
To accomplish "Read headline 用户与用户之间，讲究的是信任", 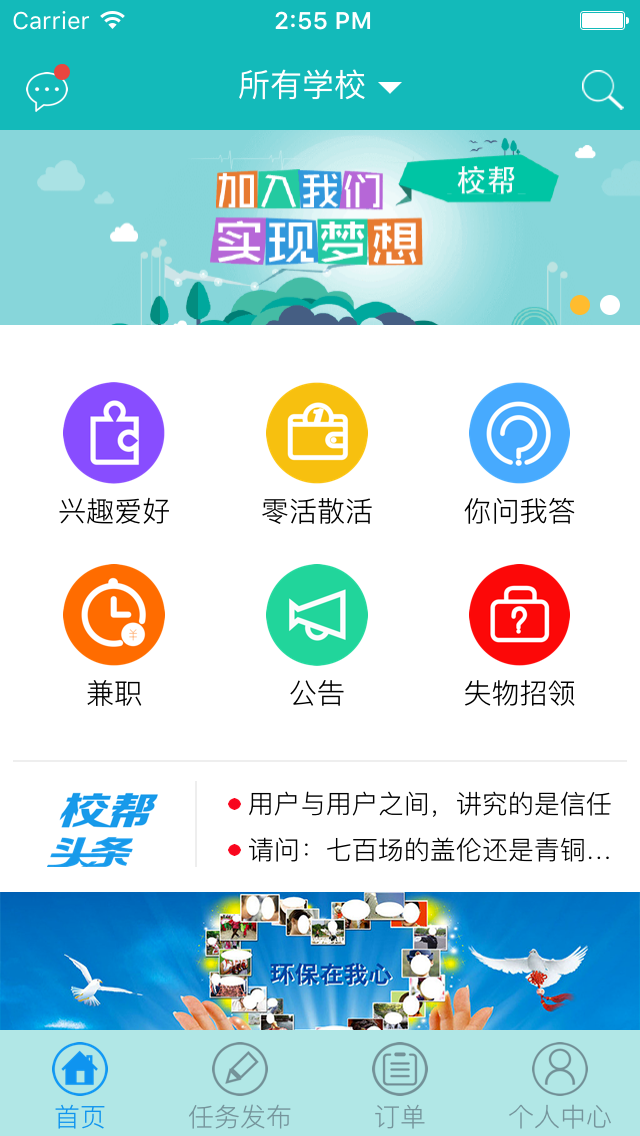I will pyautogui.click(x=429, y=804).
